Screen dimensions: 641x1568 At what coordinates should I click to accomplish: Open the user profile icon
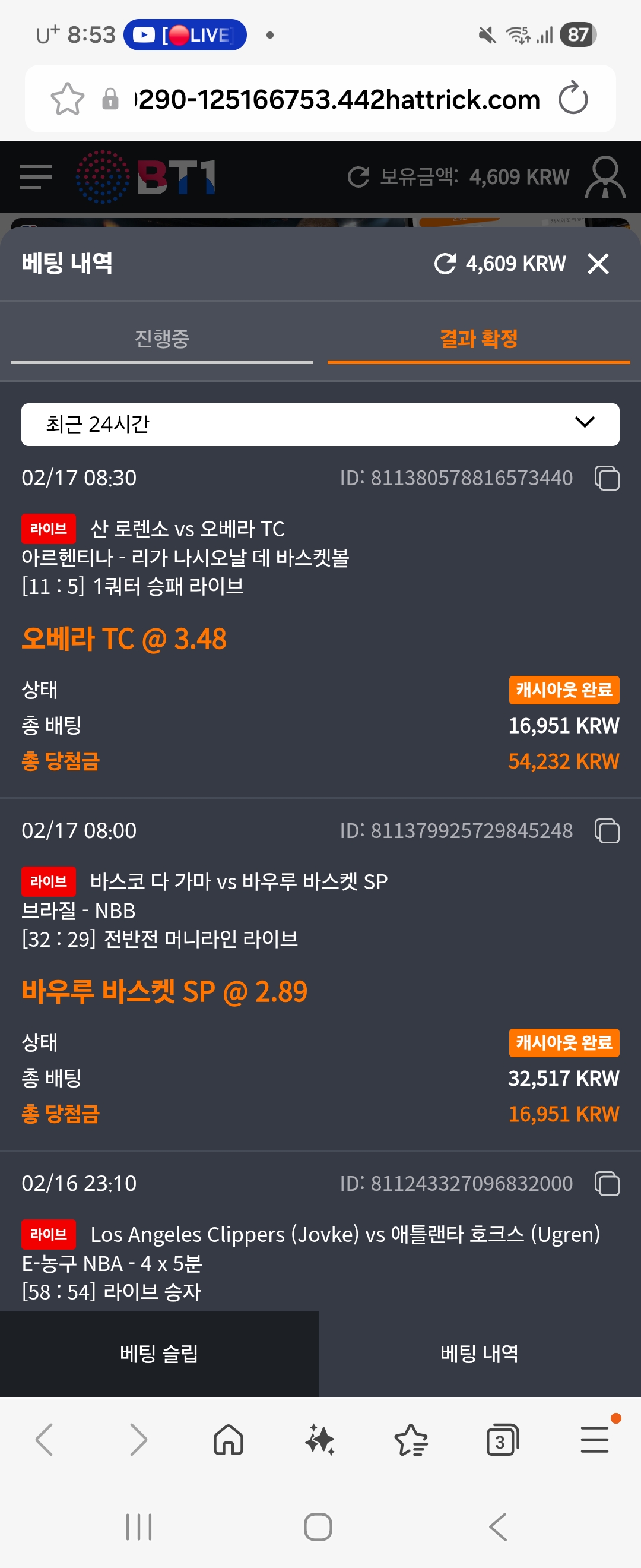coord(605,177)
